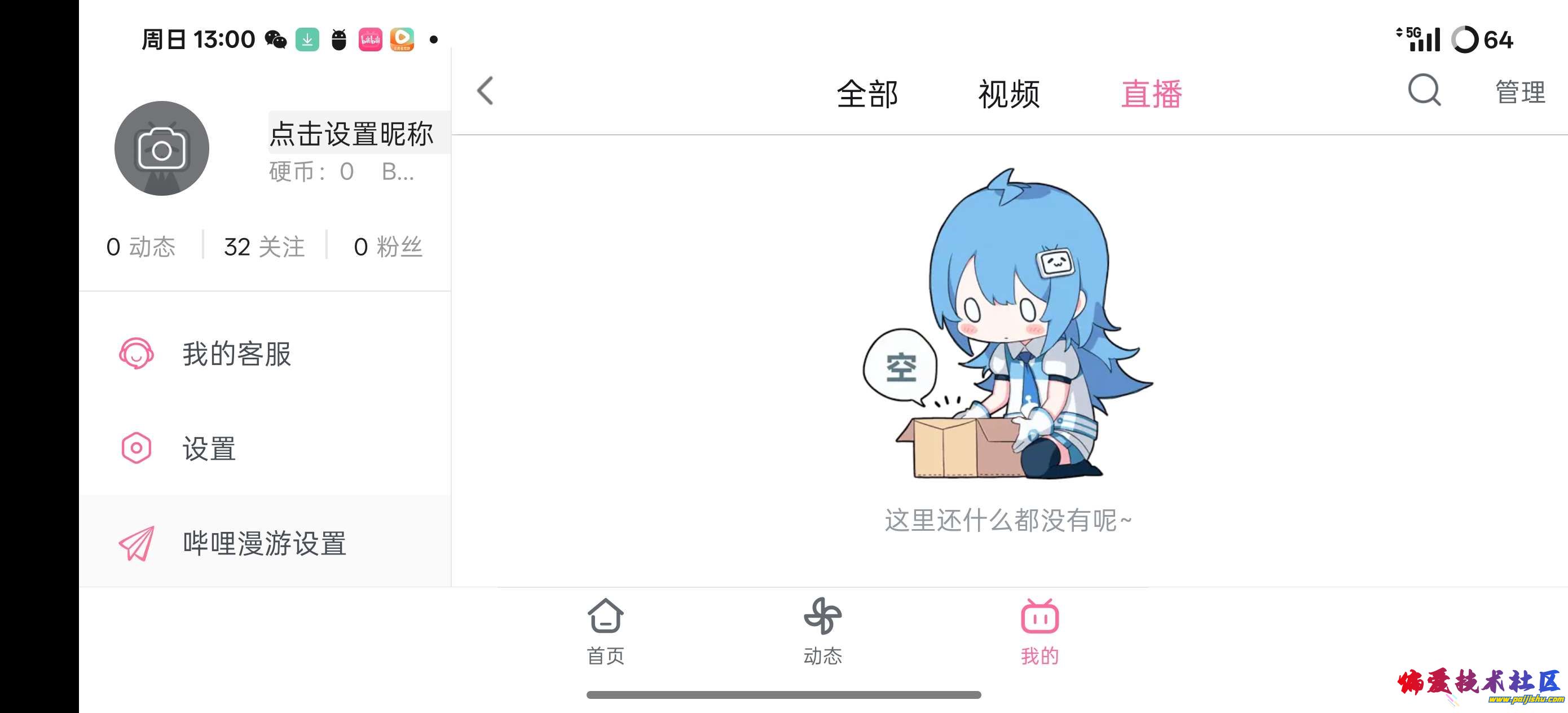This screenshot has height=713, width=1568.
Task: Switch to the 视频 tab
Action: (x=1008, y=94)
